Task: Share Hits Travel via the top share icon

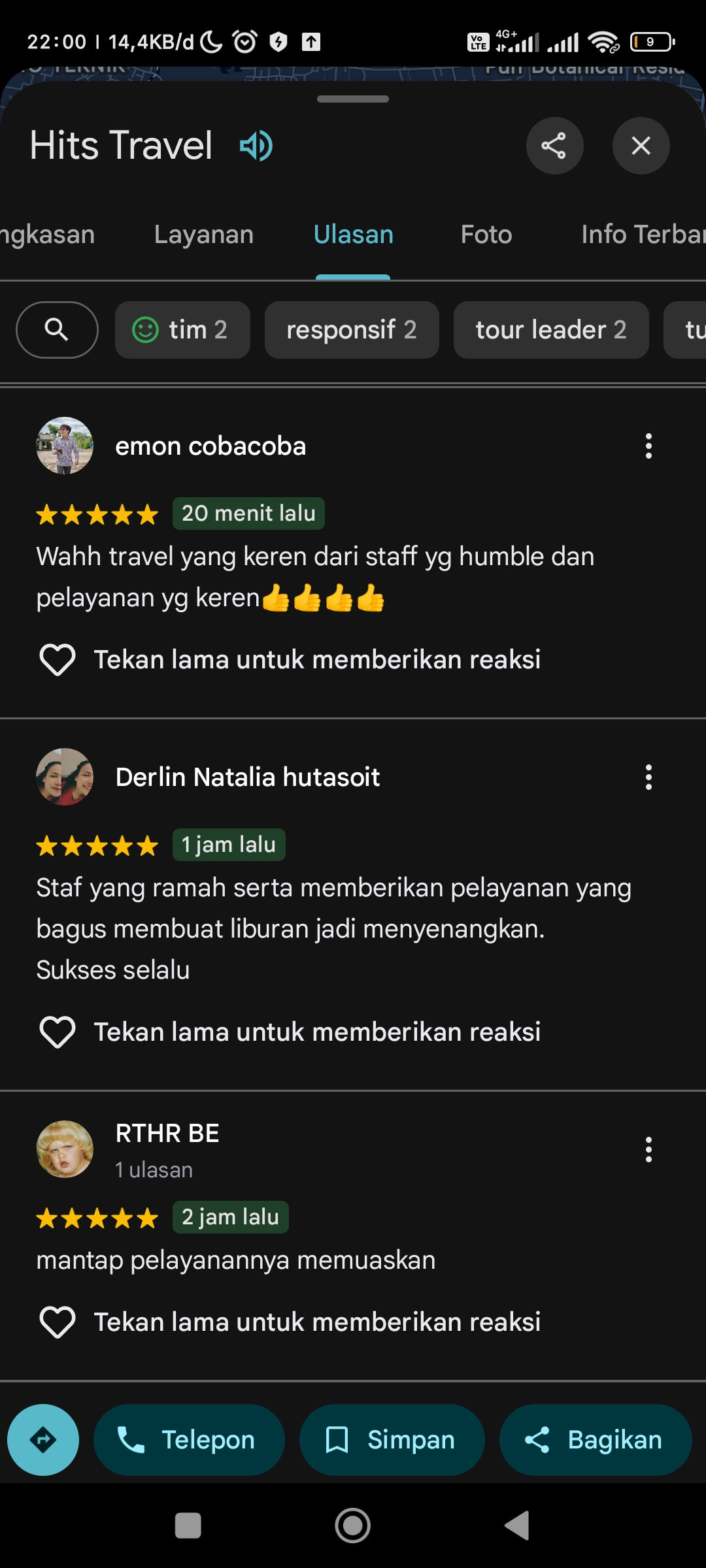Action: tap(554, 146)
